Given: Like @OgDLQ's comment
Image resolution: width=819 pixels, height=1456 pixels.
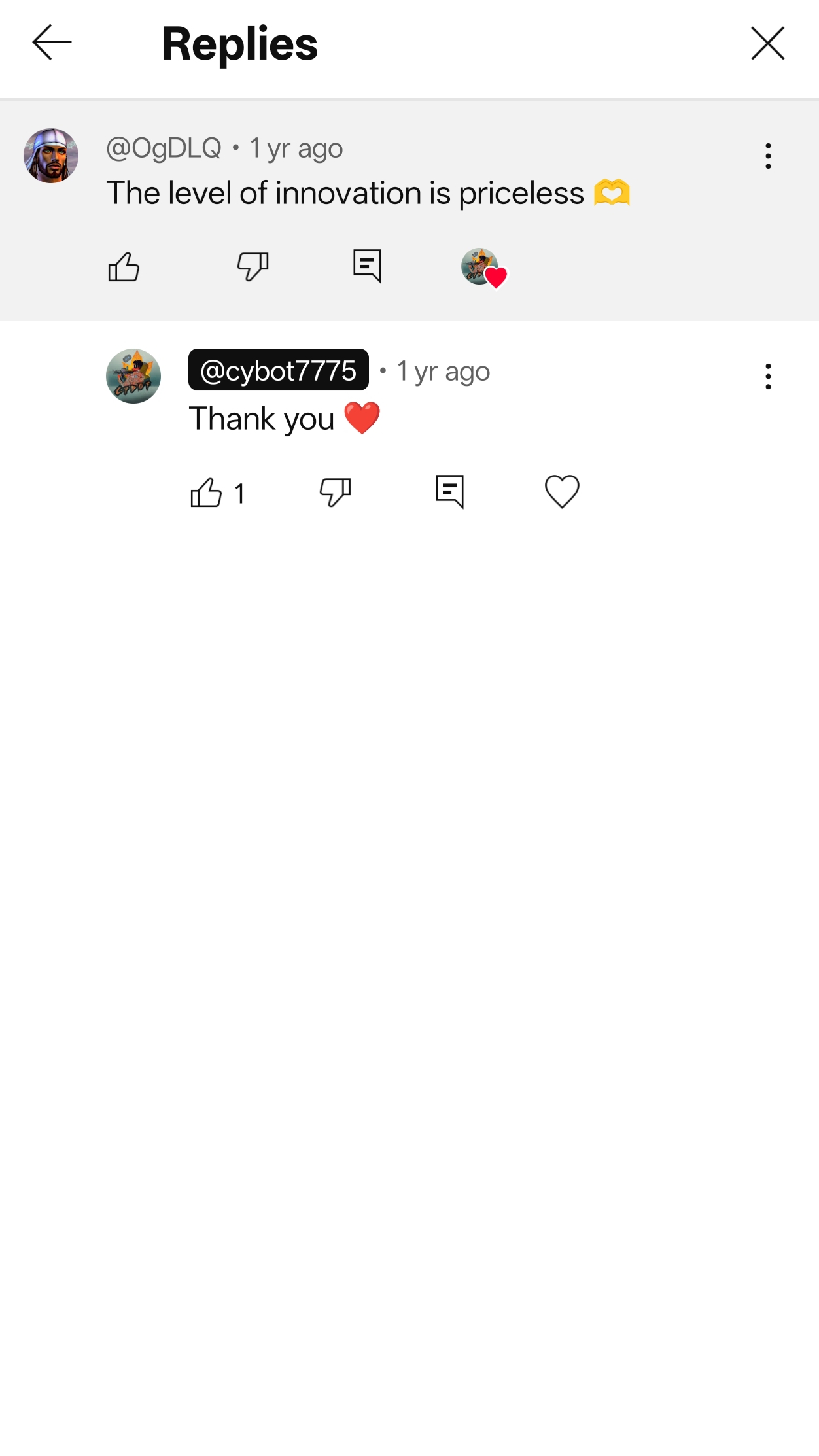Looking at the screenshot, I should [124, 267].
